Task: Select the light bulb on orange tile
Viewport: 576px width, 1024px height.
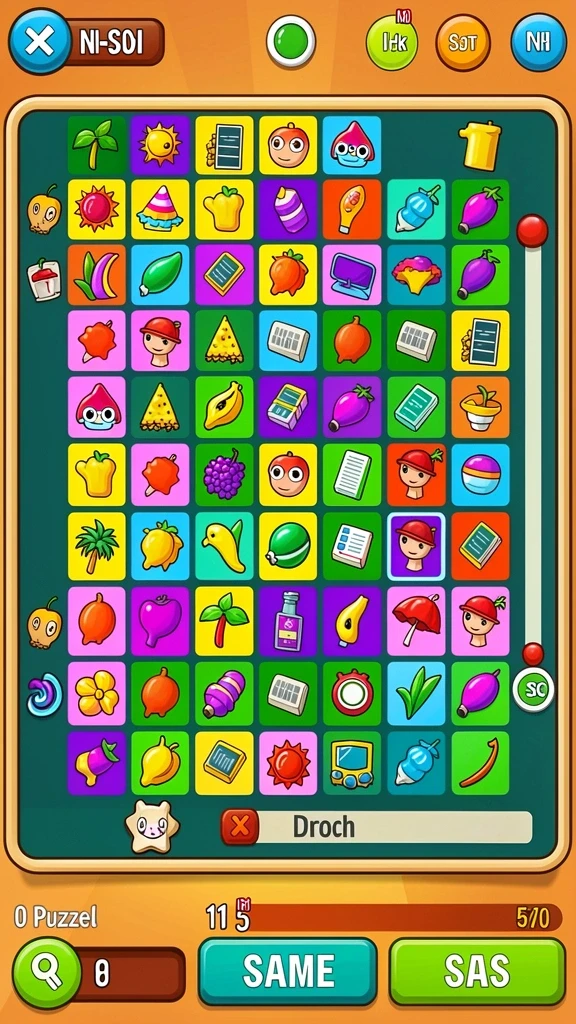Action: 352,209
